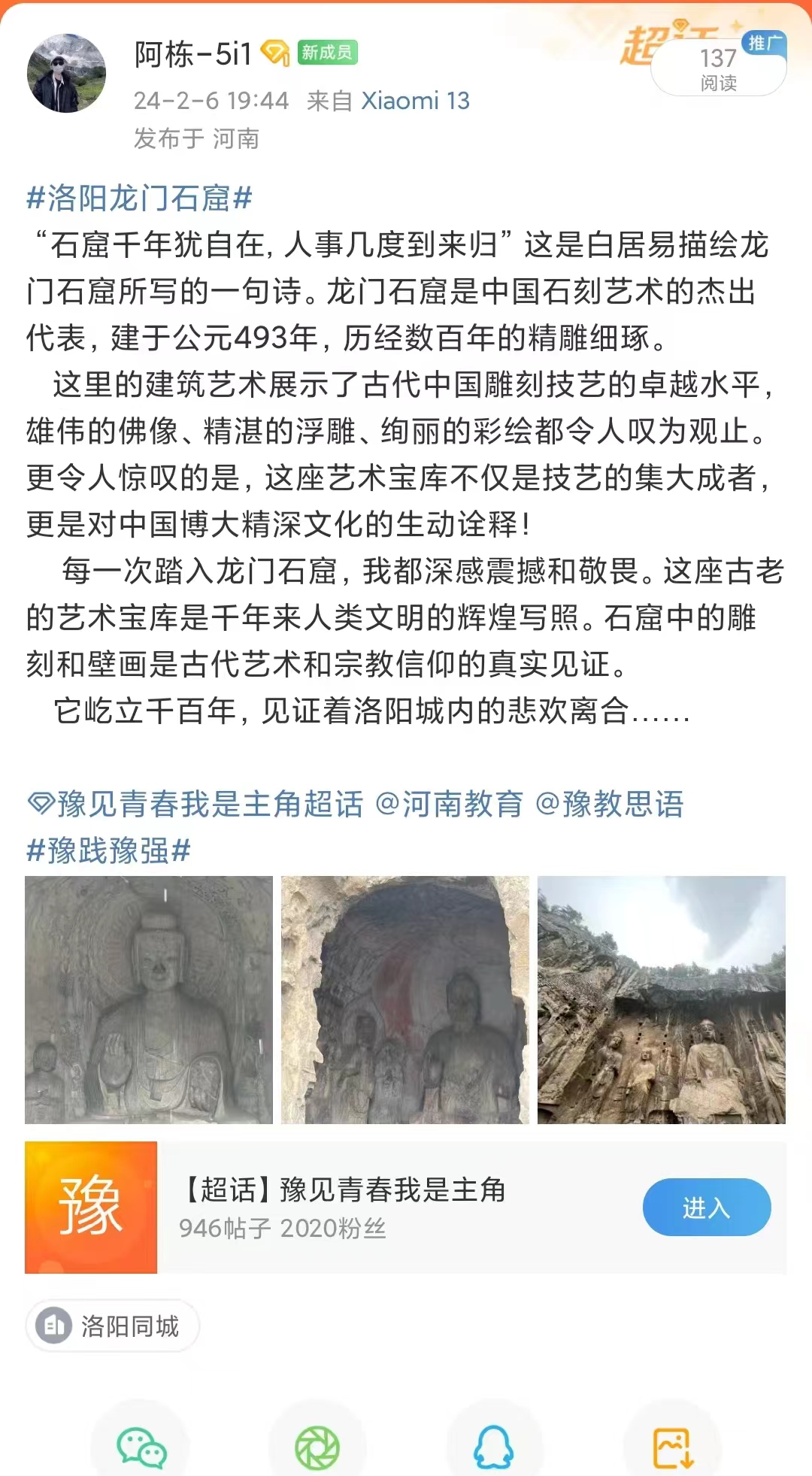Share the post to QQ
The image size is (812, 1476).
pos(494,1447)
